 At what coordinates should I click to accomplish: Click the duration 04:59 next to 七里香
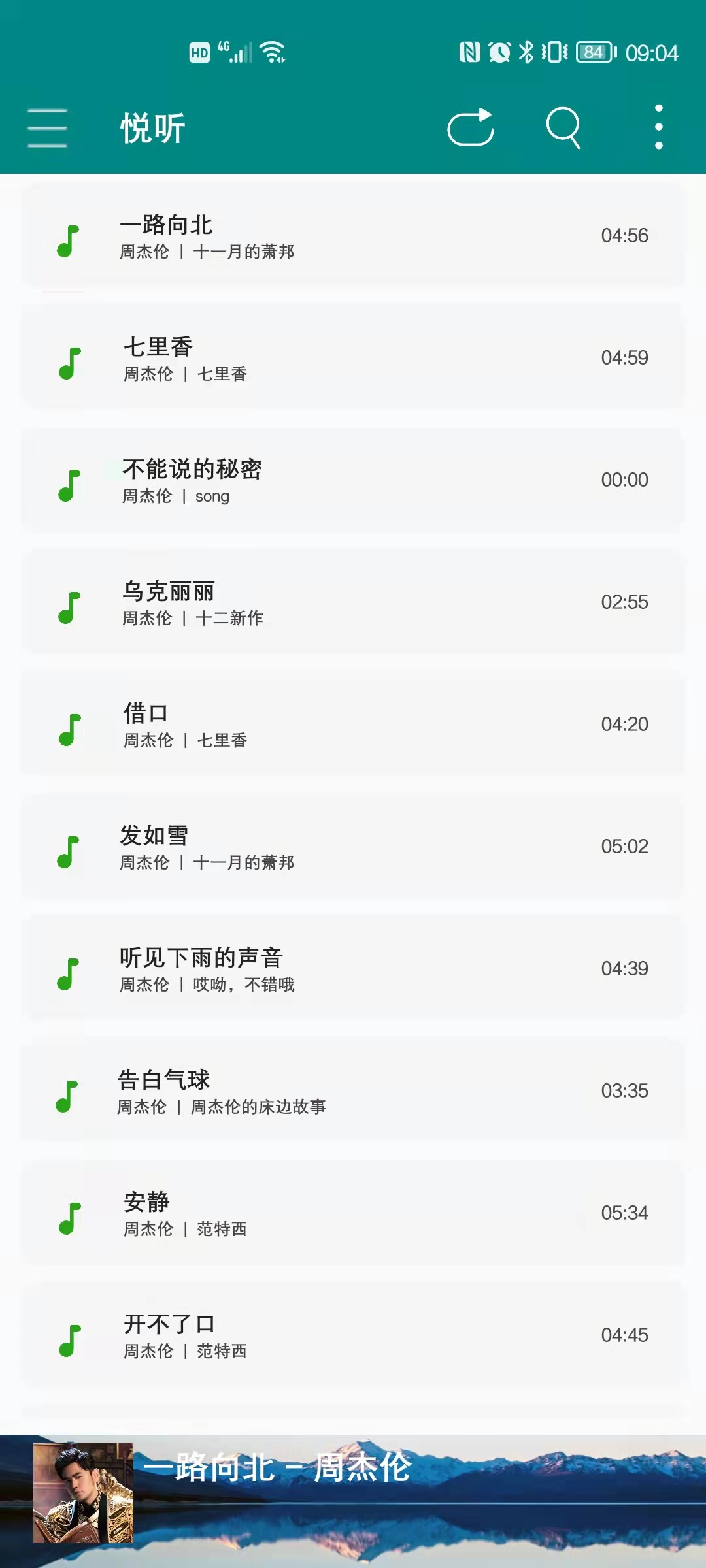pos(624,358)
